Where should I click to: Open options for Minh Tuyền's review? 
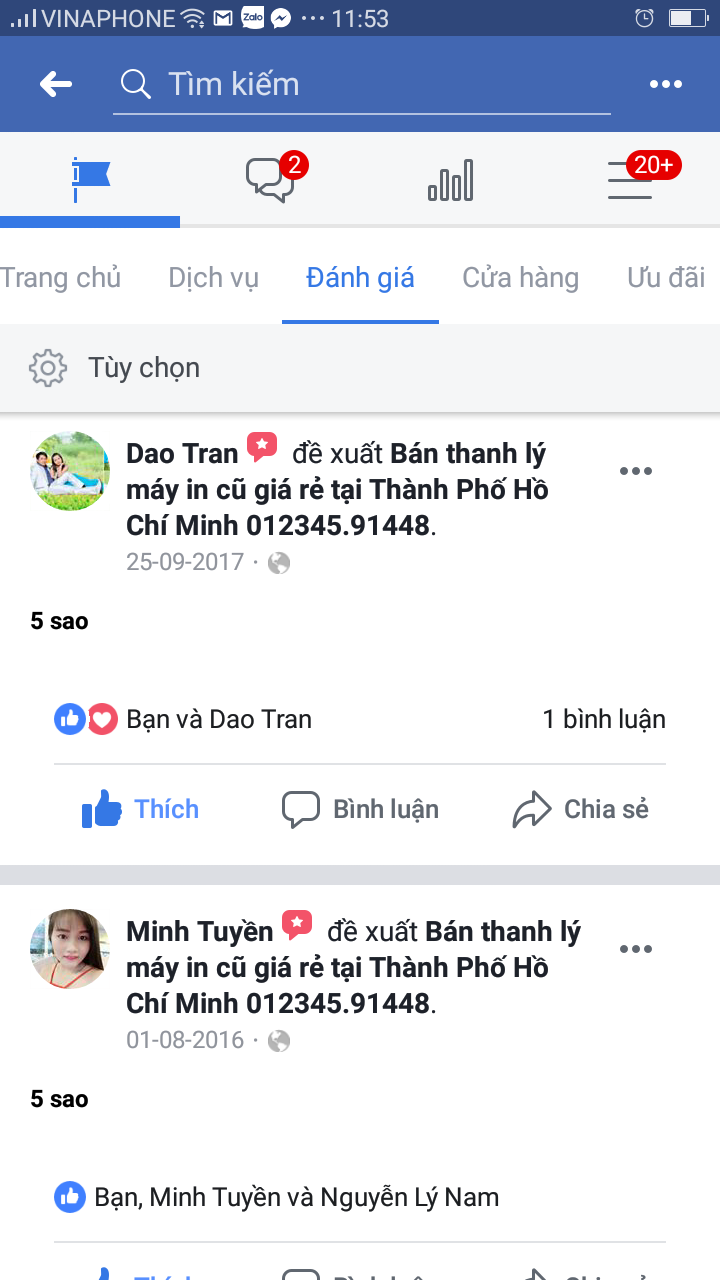click(x=635, y=949)
